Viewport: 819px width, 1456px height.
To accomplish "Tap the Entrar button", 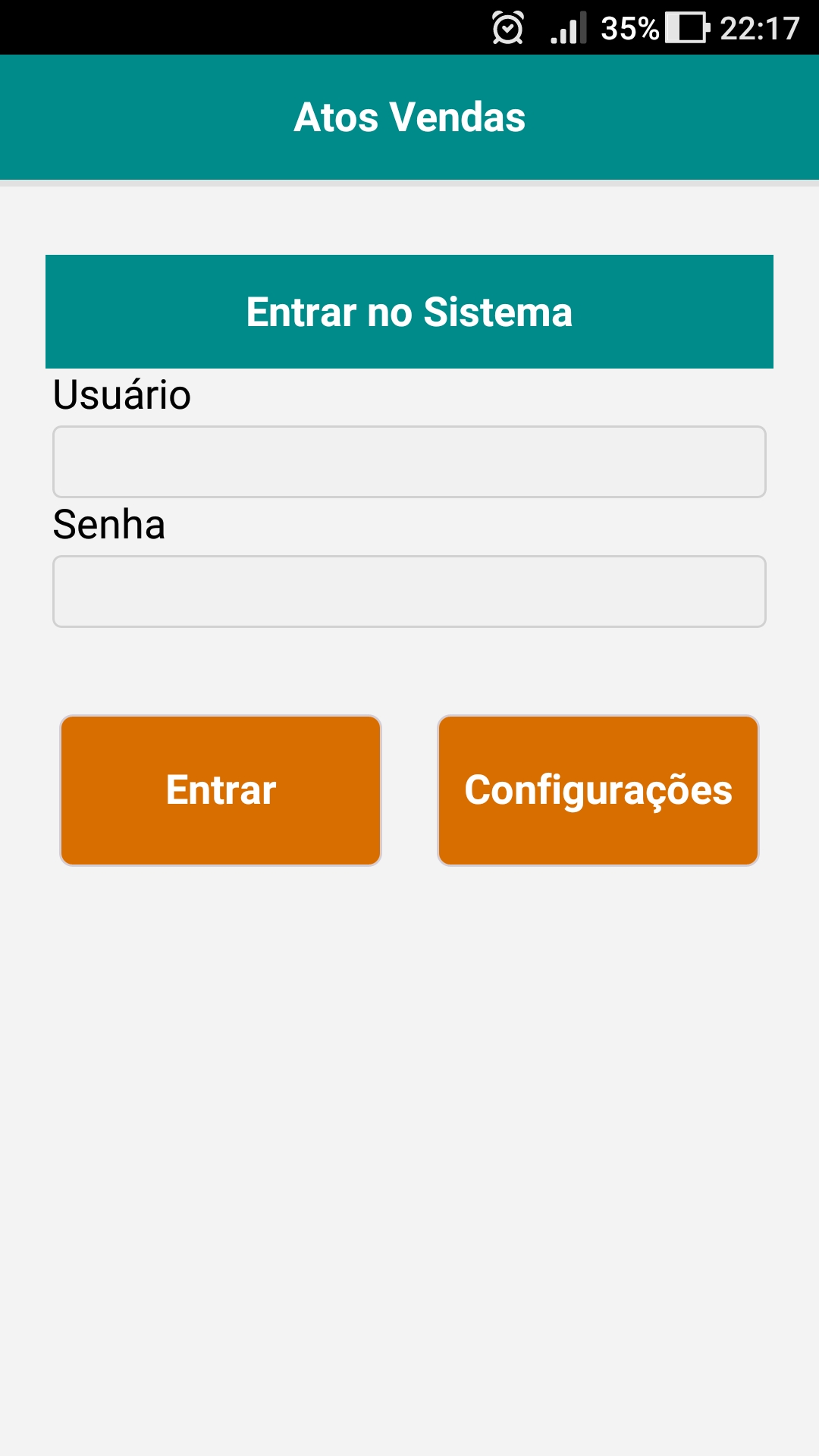I will [x=221, y=790].
